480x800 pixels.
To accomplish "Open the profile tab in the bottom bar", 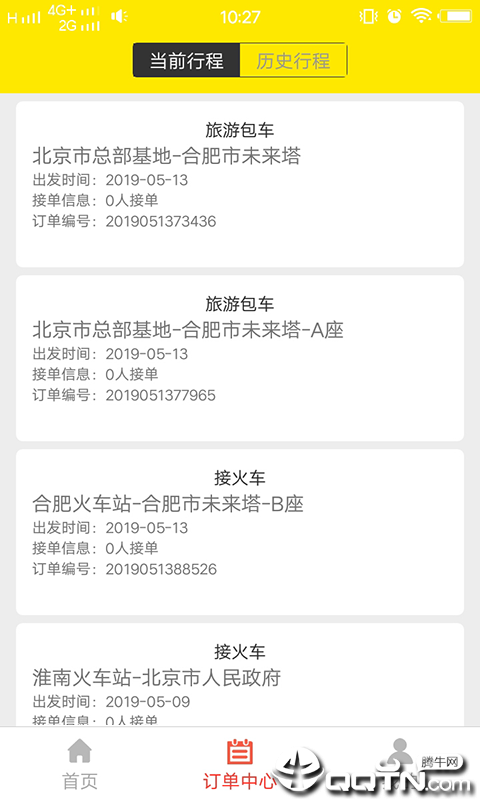I will (400, 764).
